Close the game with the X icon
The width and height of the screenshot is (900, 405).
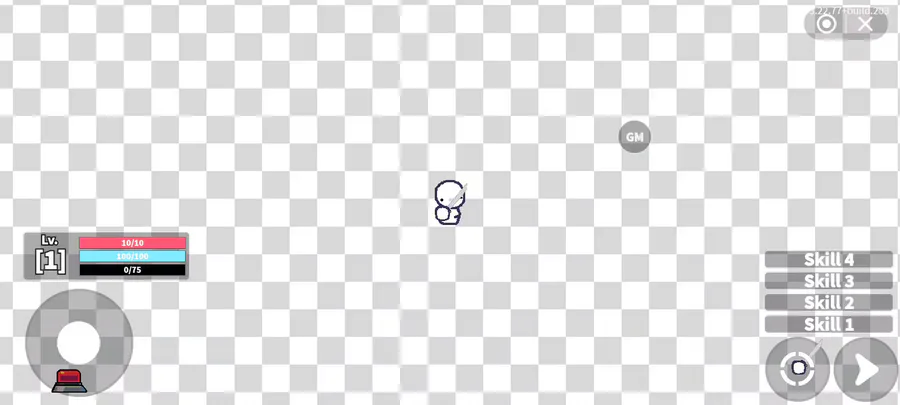coord(866,24)
